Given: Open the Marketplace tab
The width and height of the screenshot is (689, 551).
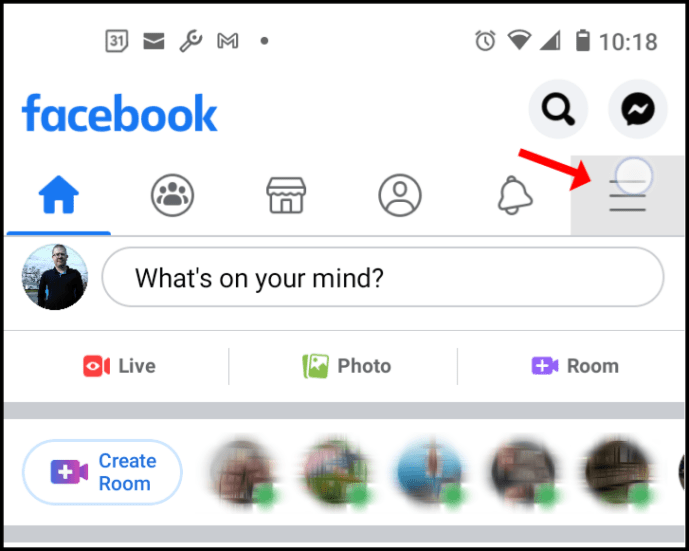Looking at the screenshot, I should click(286, 195).
